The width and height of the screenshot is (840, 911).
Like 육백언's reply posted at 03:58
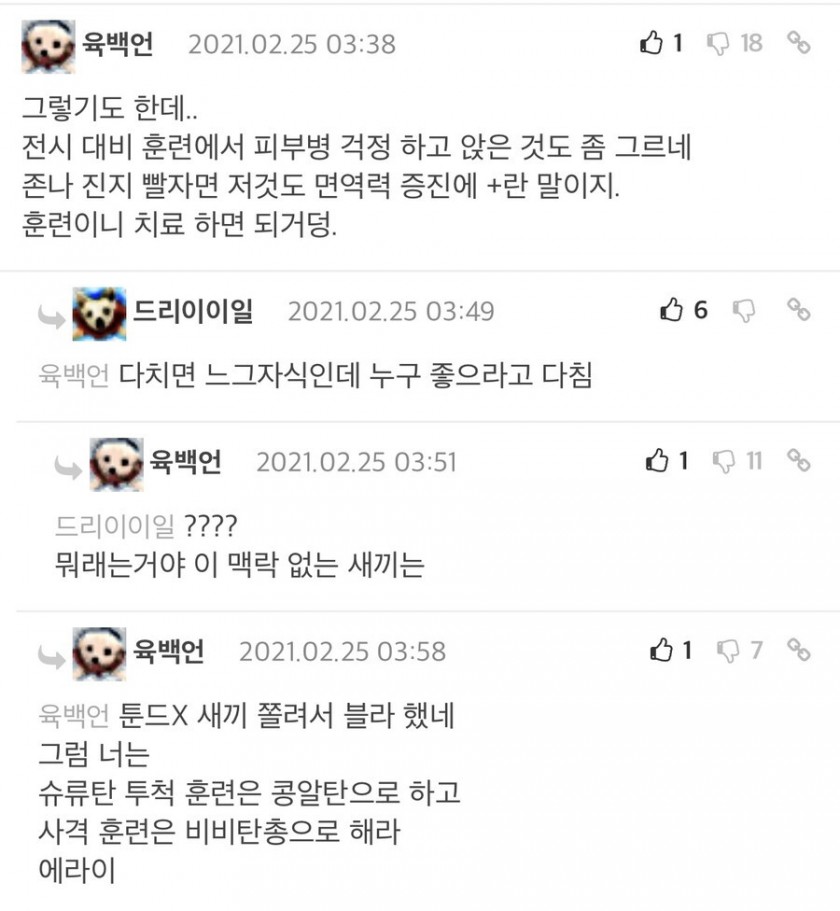pos(662,651)
